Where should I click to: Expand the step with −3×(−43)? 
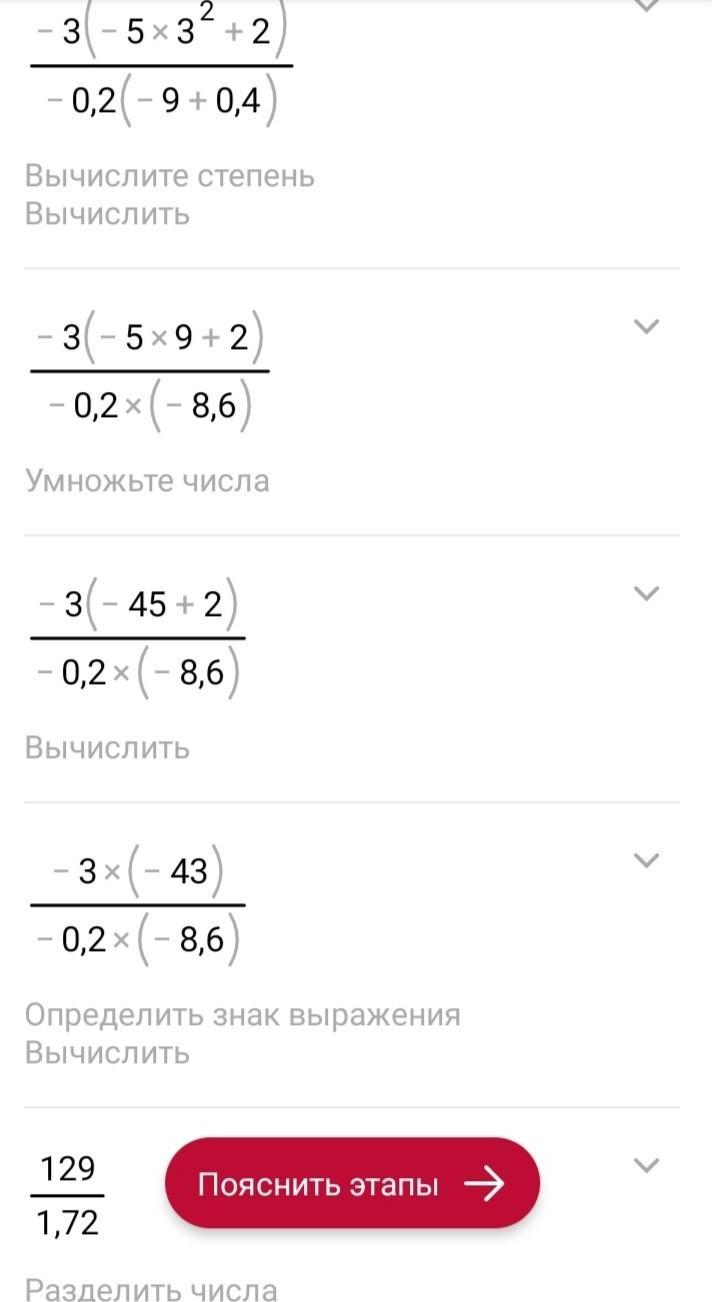click(648, 860)
